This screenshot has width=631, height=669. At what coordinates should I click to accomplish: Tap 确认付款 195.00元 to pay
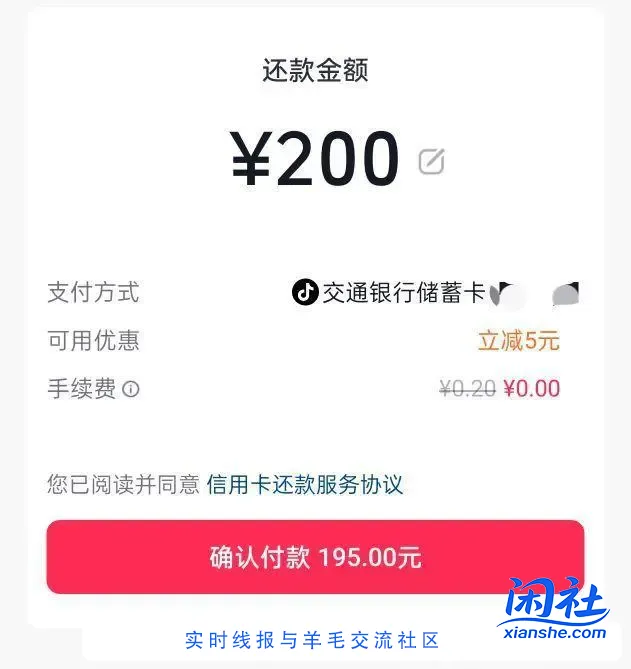315,557
